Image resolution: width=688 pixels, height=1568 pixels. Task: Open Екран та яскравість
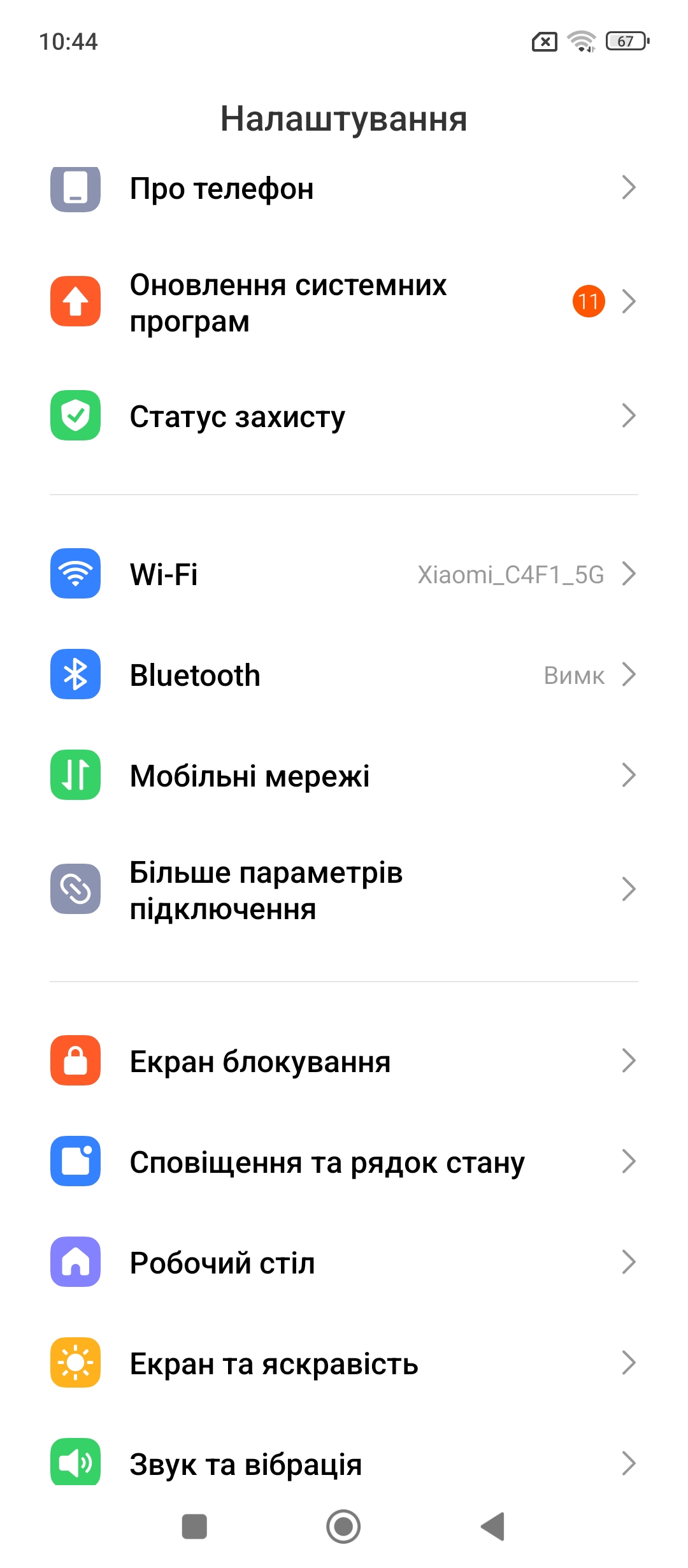[x=344, y=1363]
